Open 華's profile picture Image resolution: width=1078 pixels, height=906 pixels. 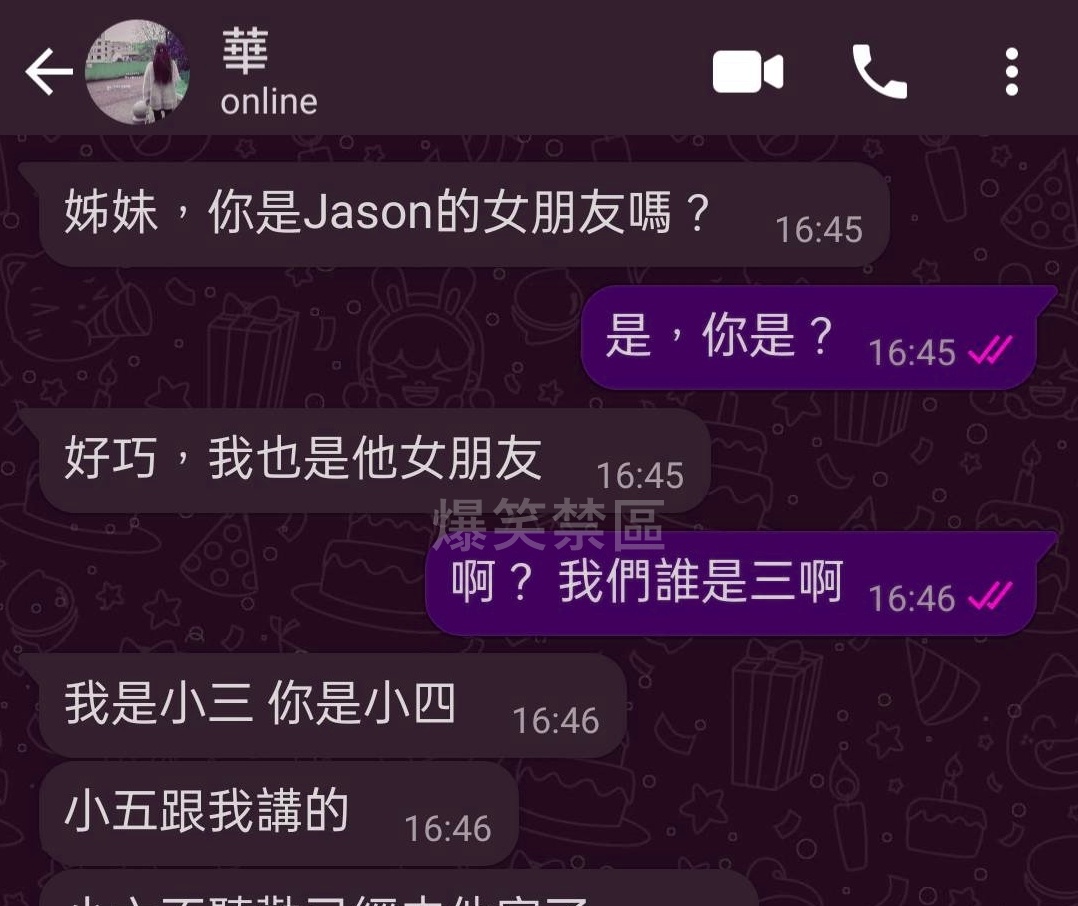(137, 72)
